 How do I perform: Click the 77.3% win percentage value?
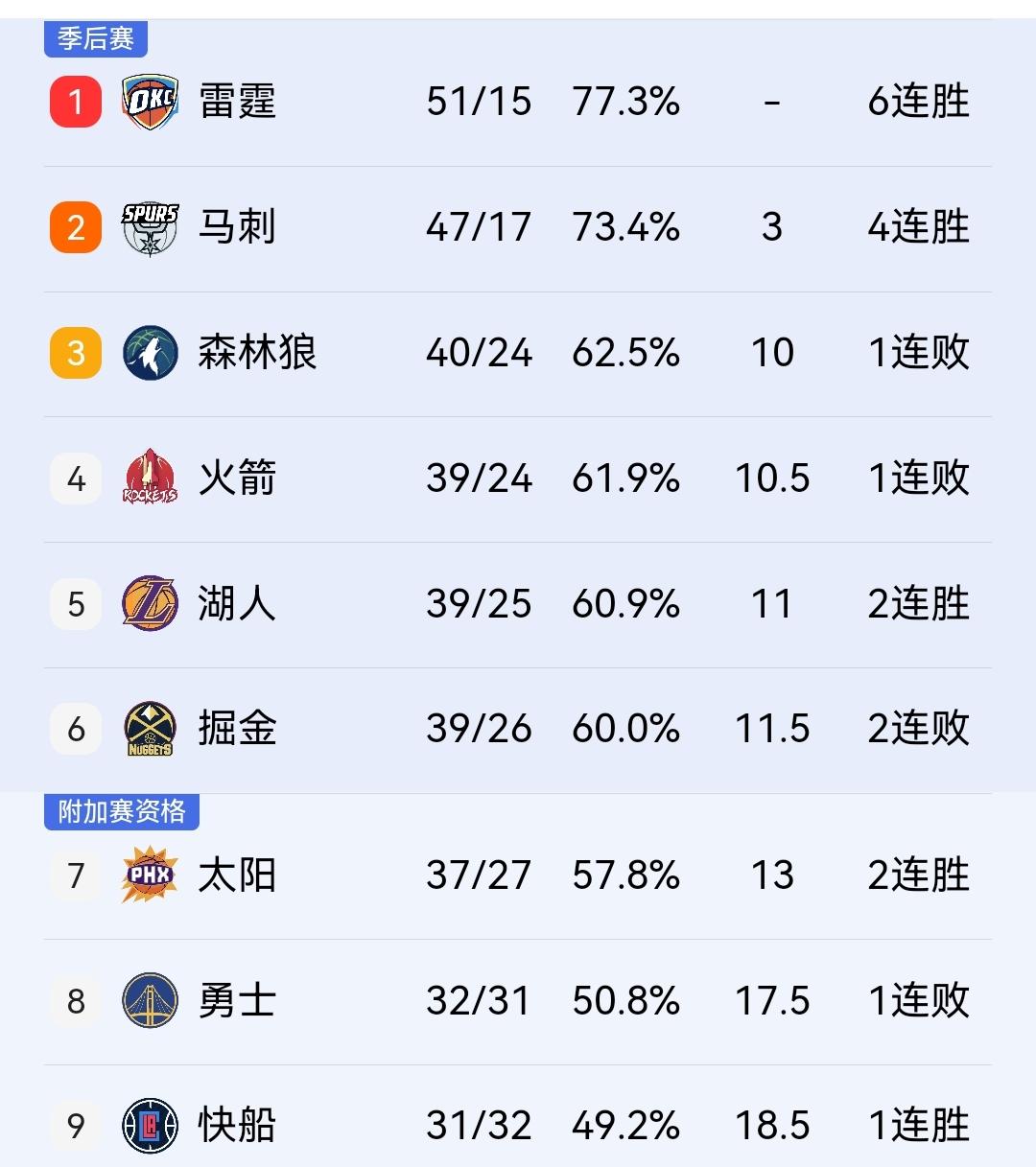tap(627, 101)
